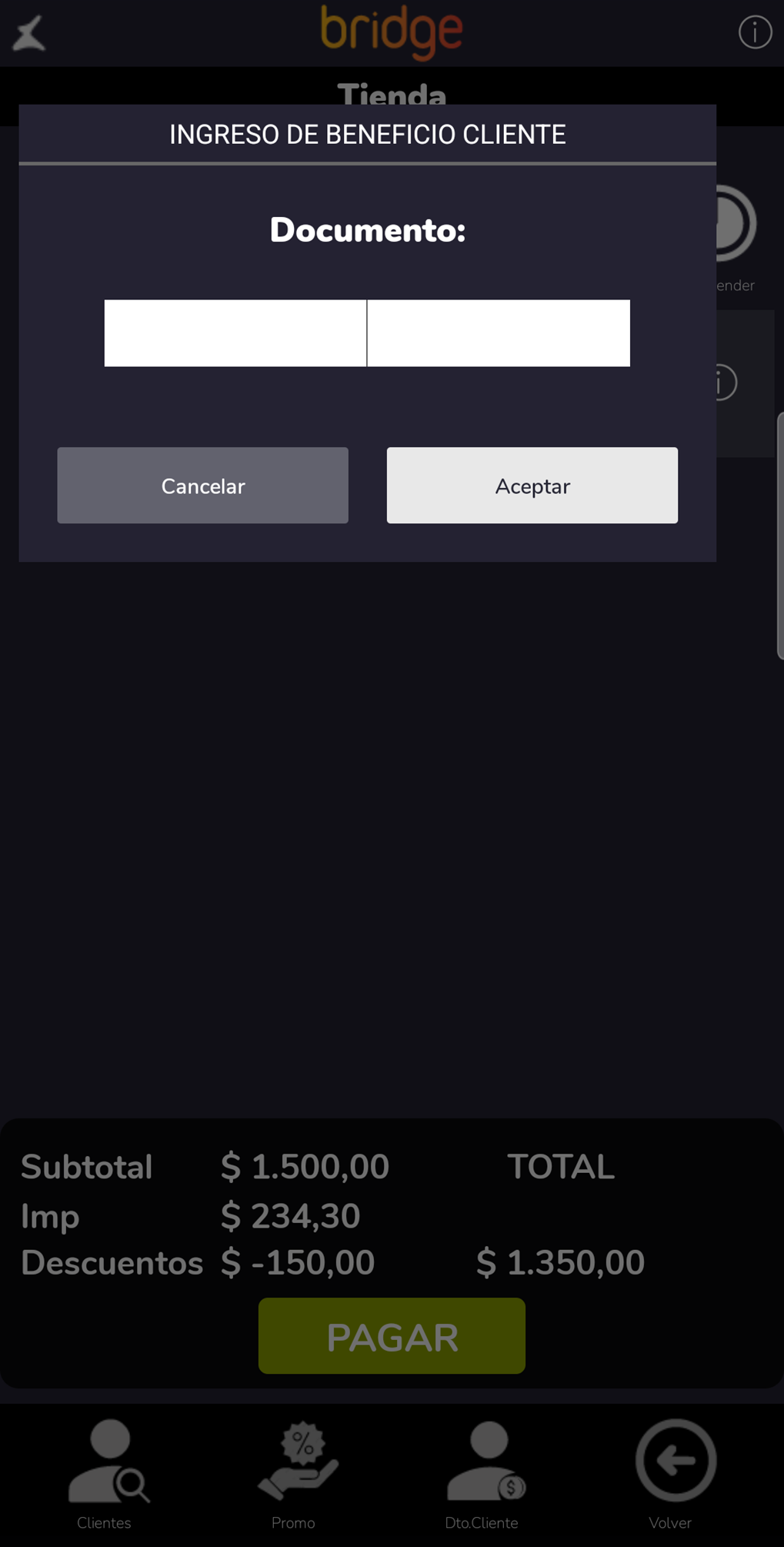The height and width of the screenshot is (1547, 784).
Task: Tap the left Documento input field
Action: click(x=235, y=332)
